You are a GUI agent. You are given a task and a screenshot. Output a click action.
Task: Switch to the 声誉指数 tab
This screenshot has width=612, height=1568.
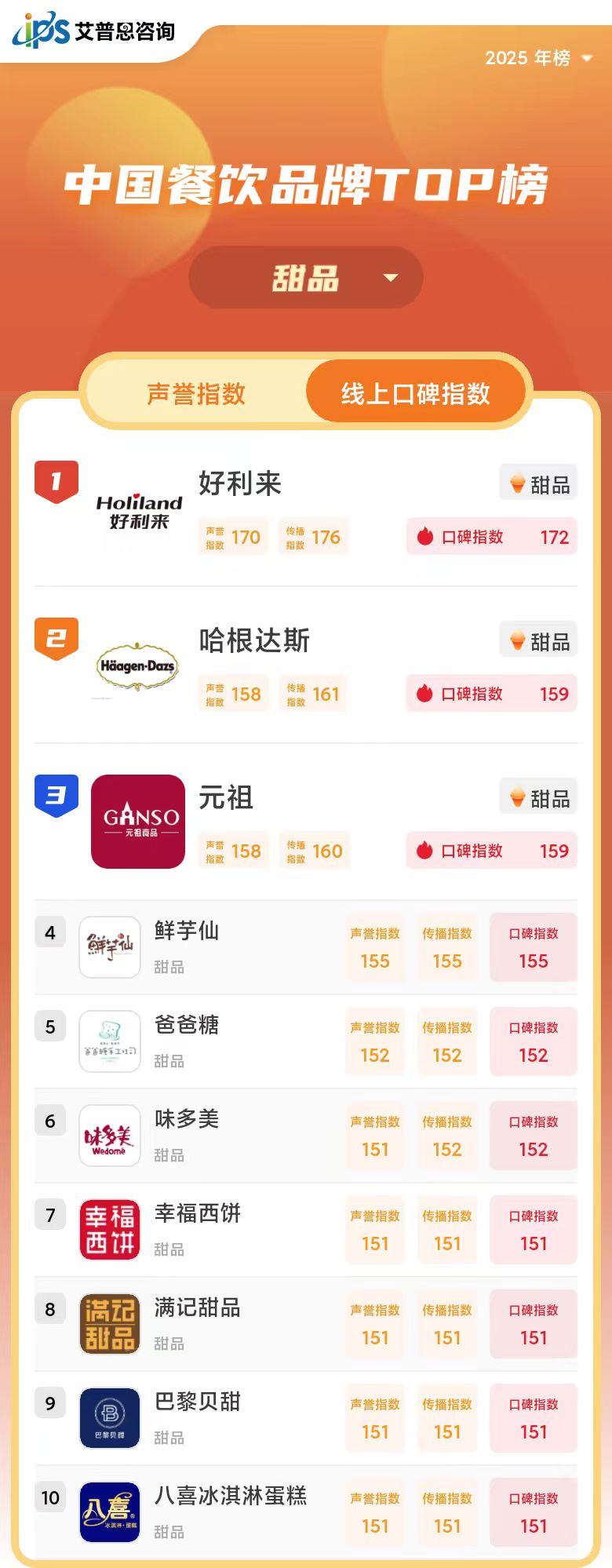point(196,393)
